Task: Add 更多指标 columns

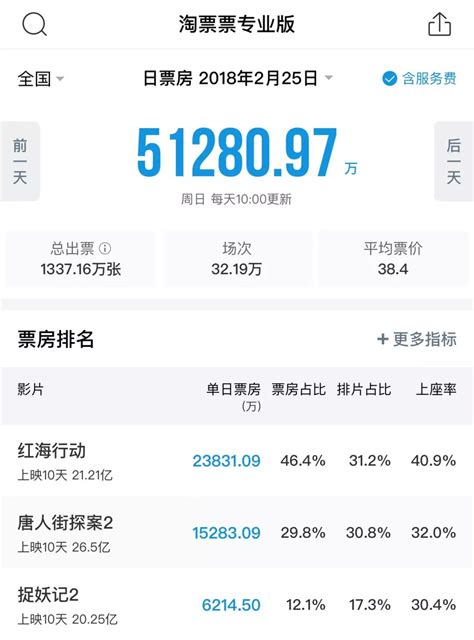Action: [416, 339]
